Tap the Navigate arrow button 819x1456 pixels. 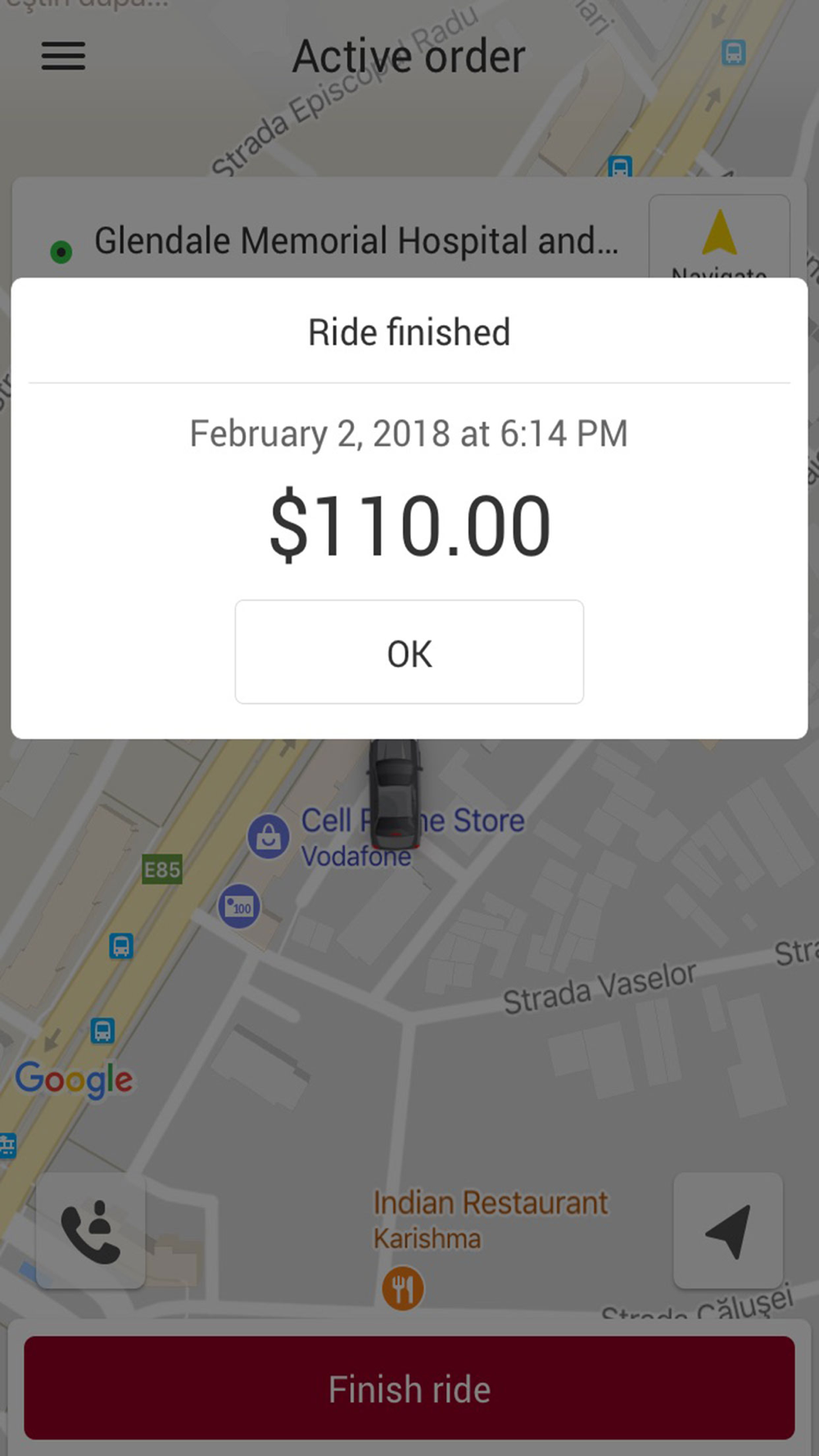[719, 237]
